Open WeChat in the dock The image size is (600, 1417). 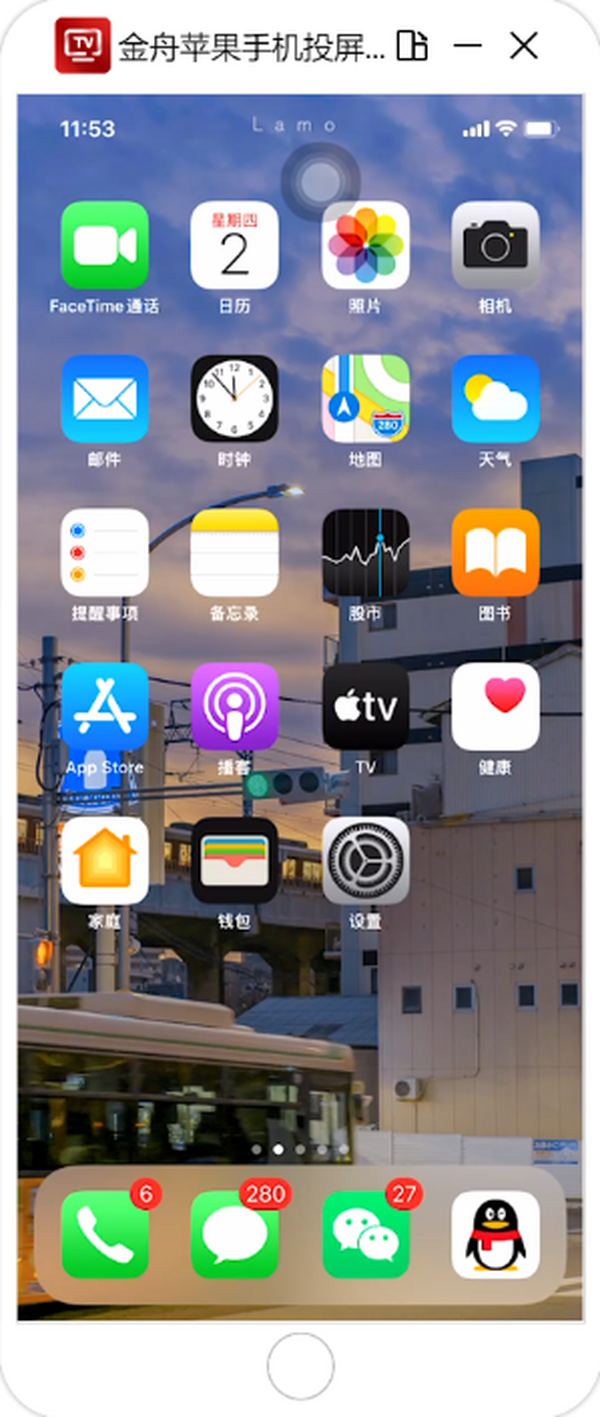tap(366, 1234)
